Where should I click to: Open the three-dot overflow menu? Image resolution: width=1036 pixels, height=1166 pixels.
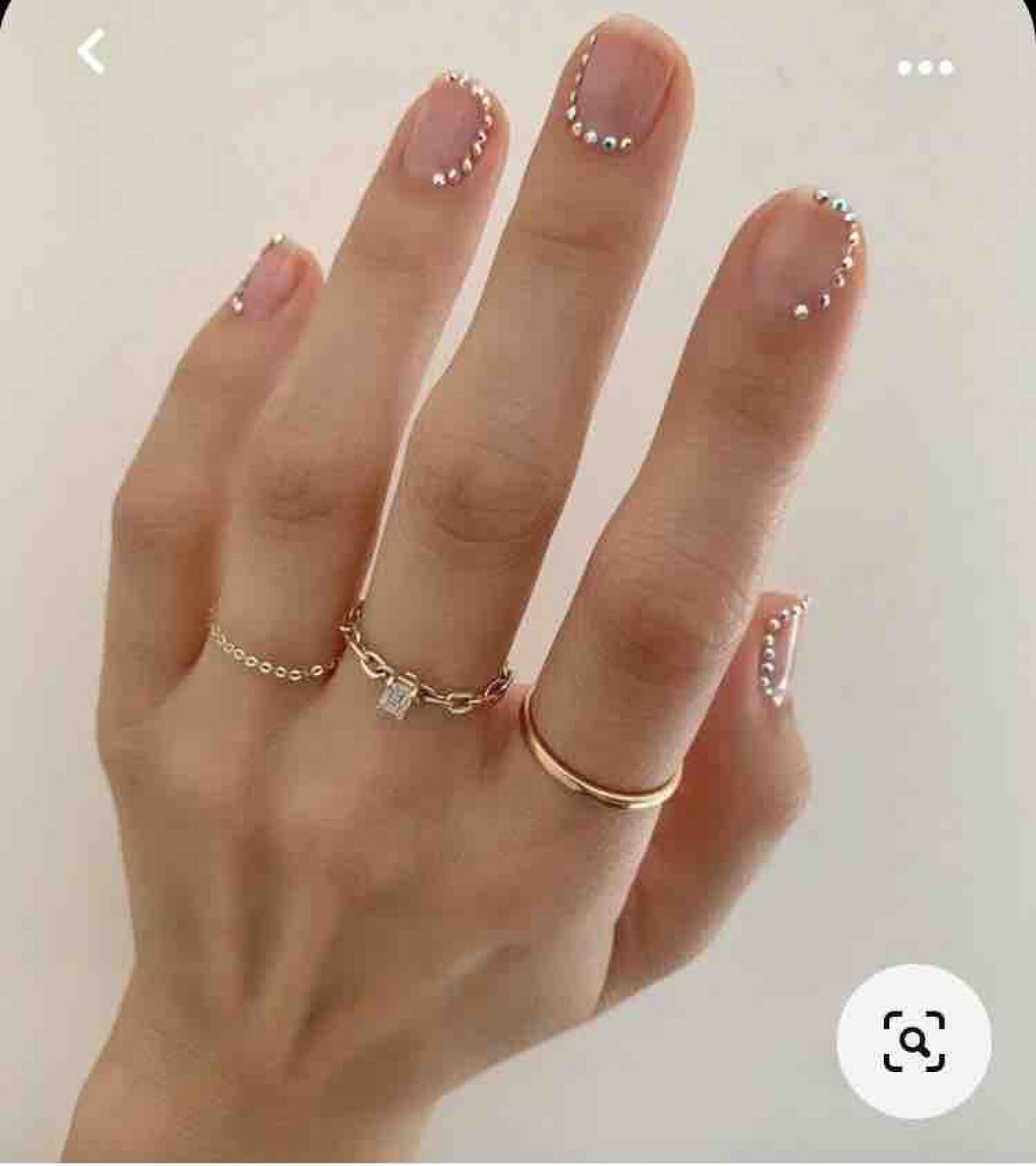(x=925, y=67)
